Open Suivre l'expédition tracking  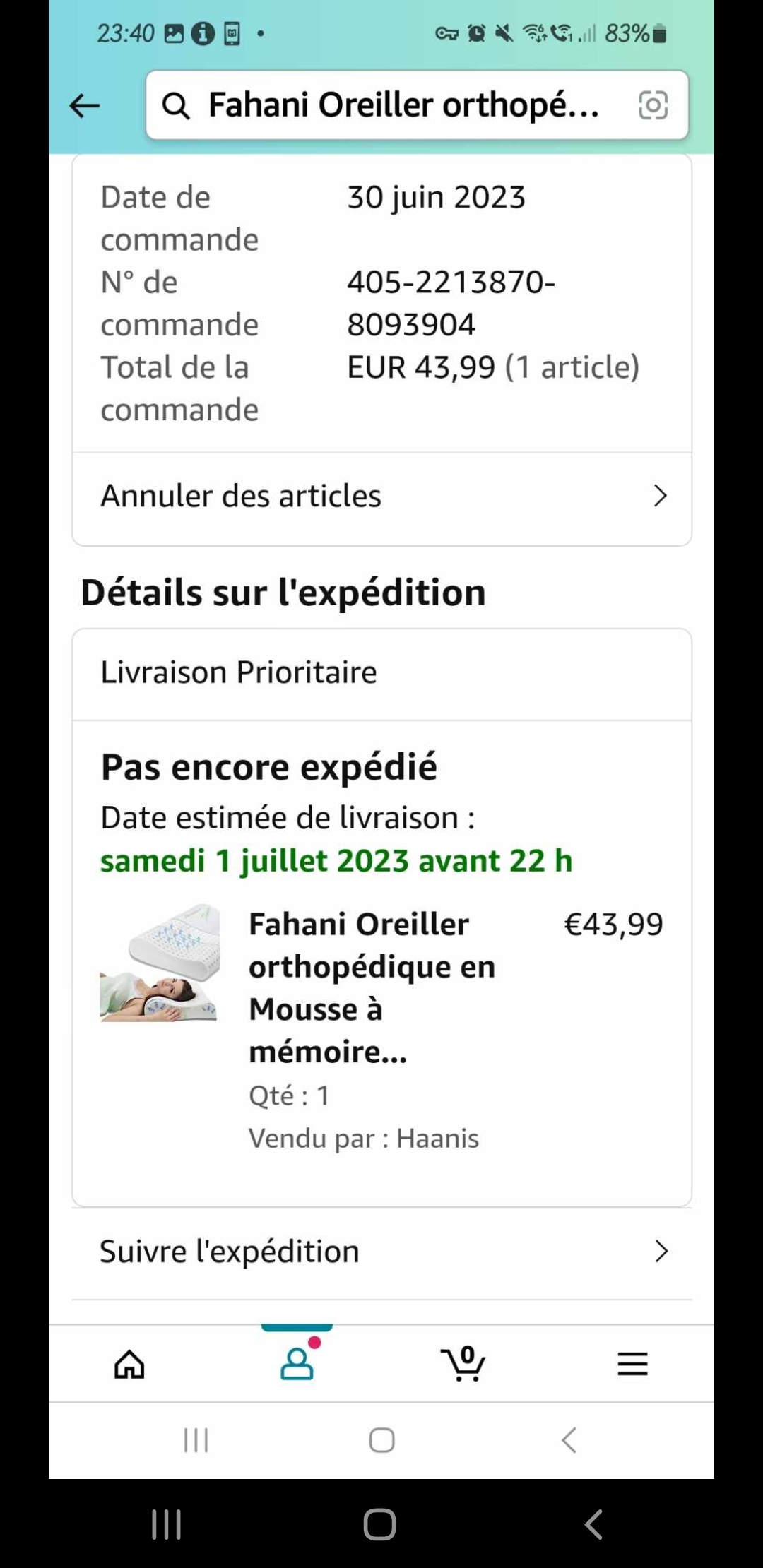(381, 1252)
